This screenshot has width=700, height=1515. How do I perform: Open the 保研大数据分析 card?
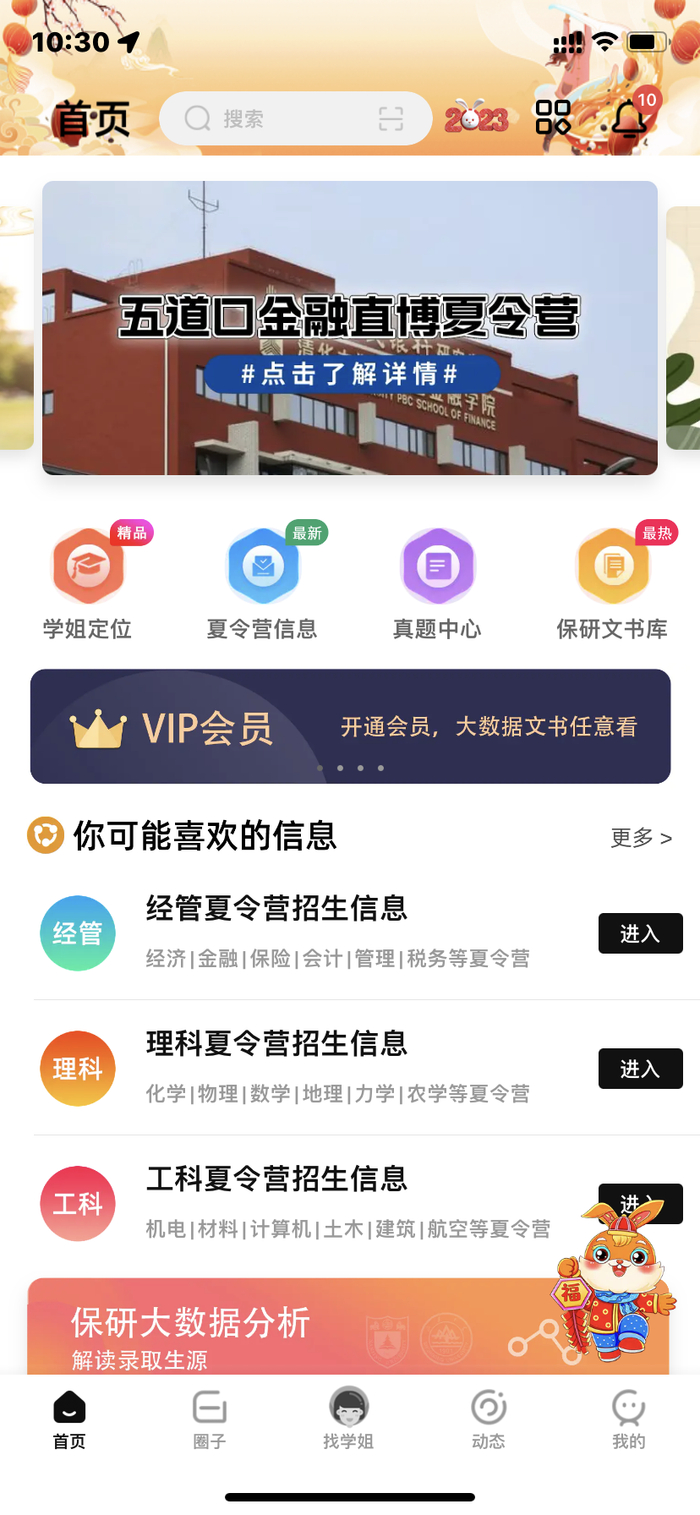(x=348, y=1326)
